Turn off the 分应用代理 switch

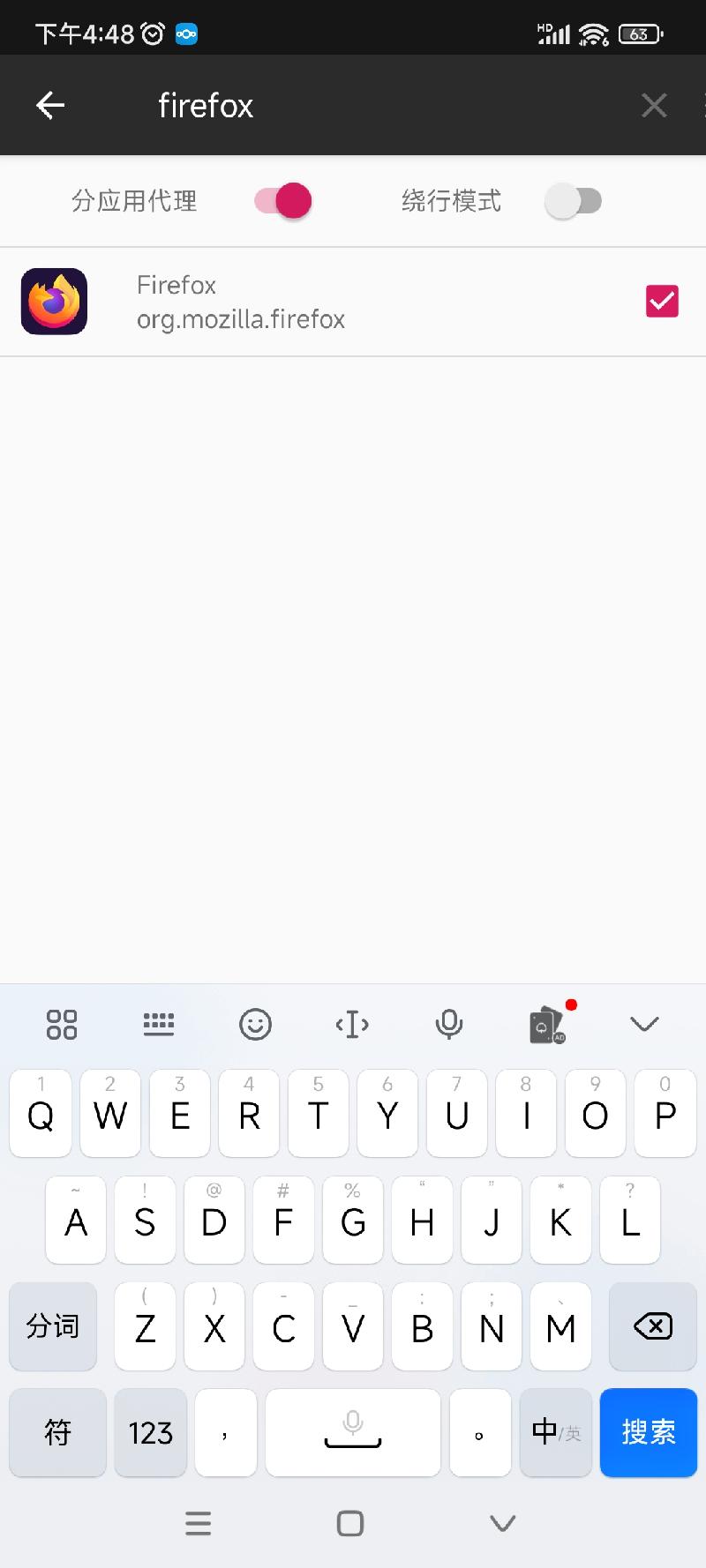(x=283, y=201)
